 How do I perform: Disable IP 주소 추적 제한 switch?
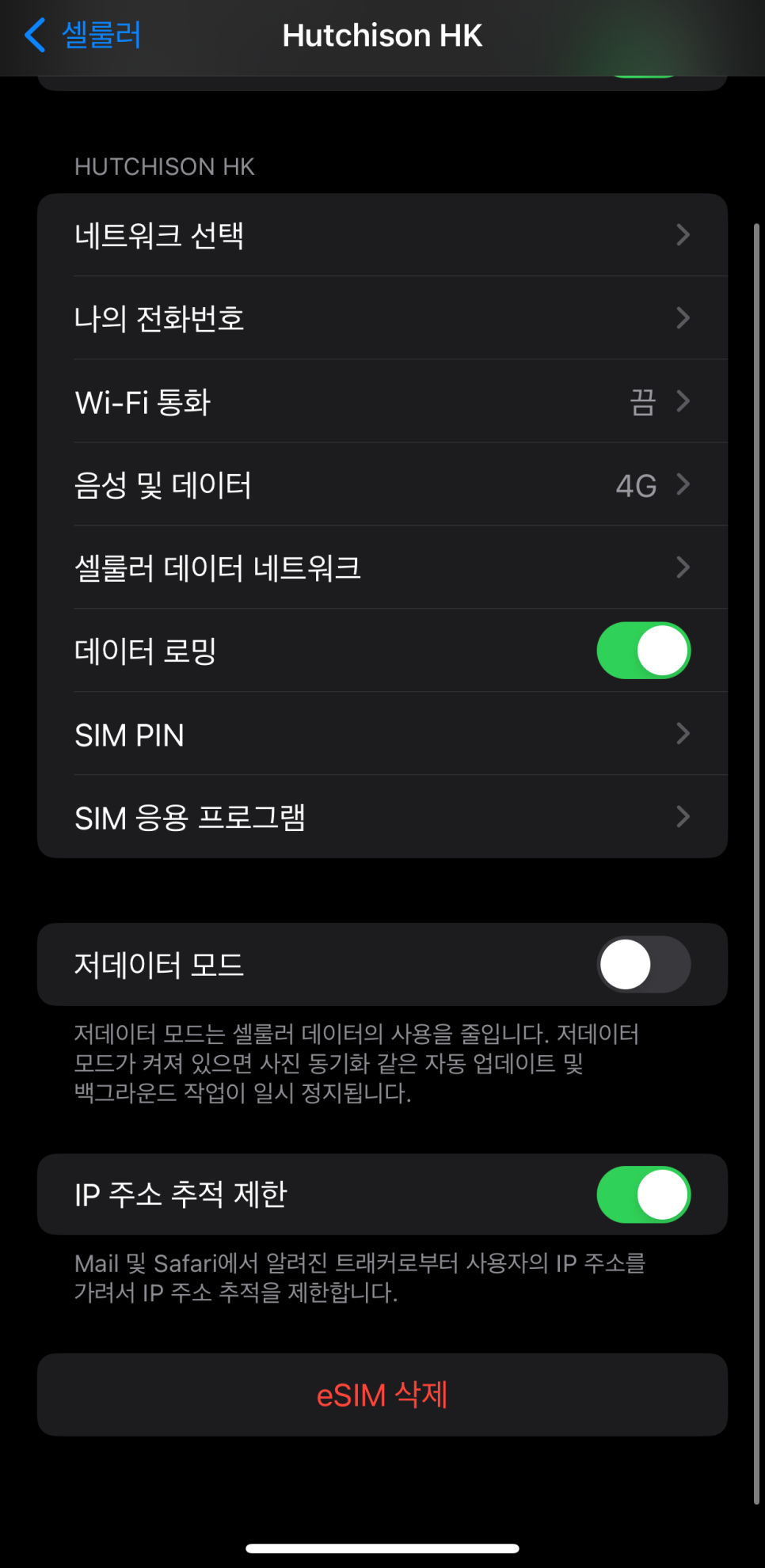point(642,1194)
